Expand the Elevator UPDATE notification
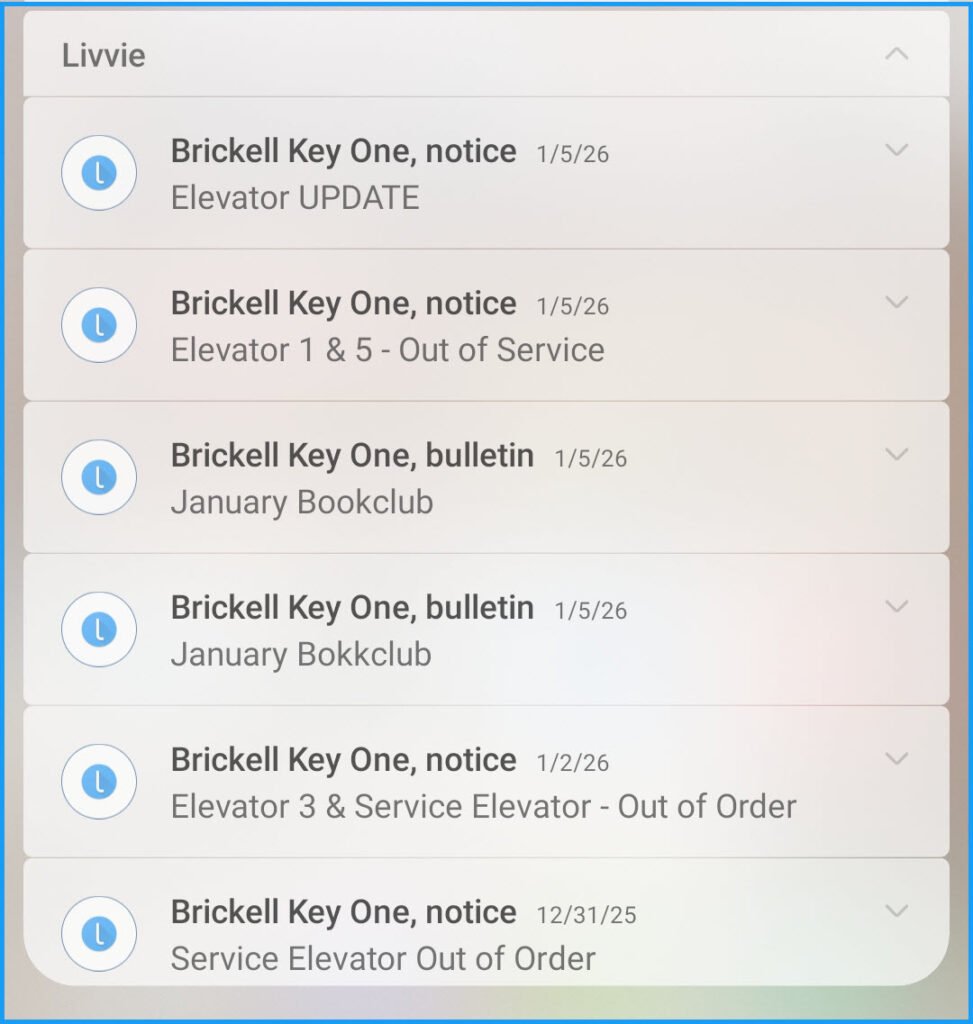 point(897,150)
